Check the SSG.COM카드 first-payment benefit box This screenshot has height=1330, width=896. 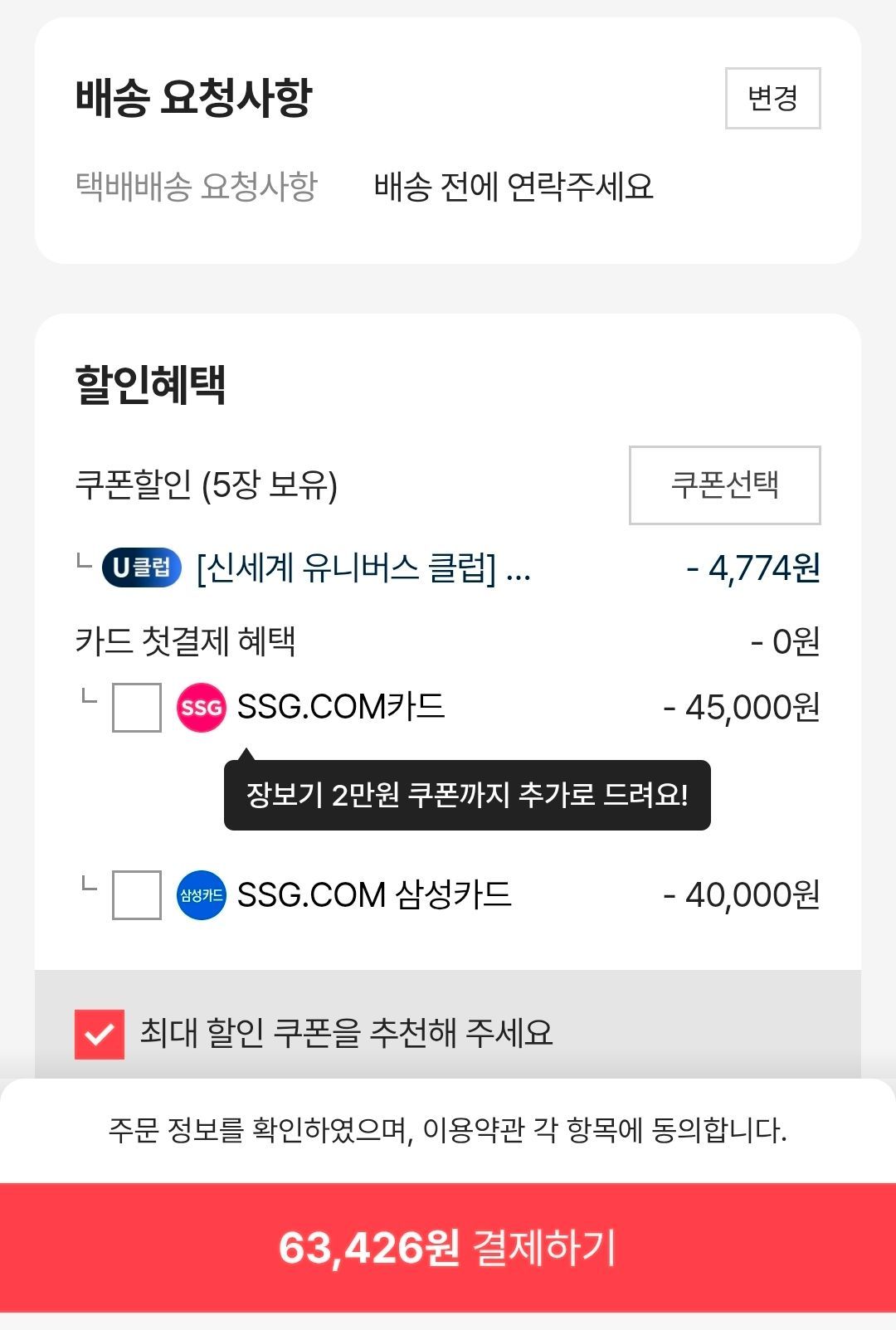point(137,708)
